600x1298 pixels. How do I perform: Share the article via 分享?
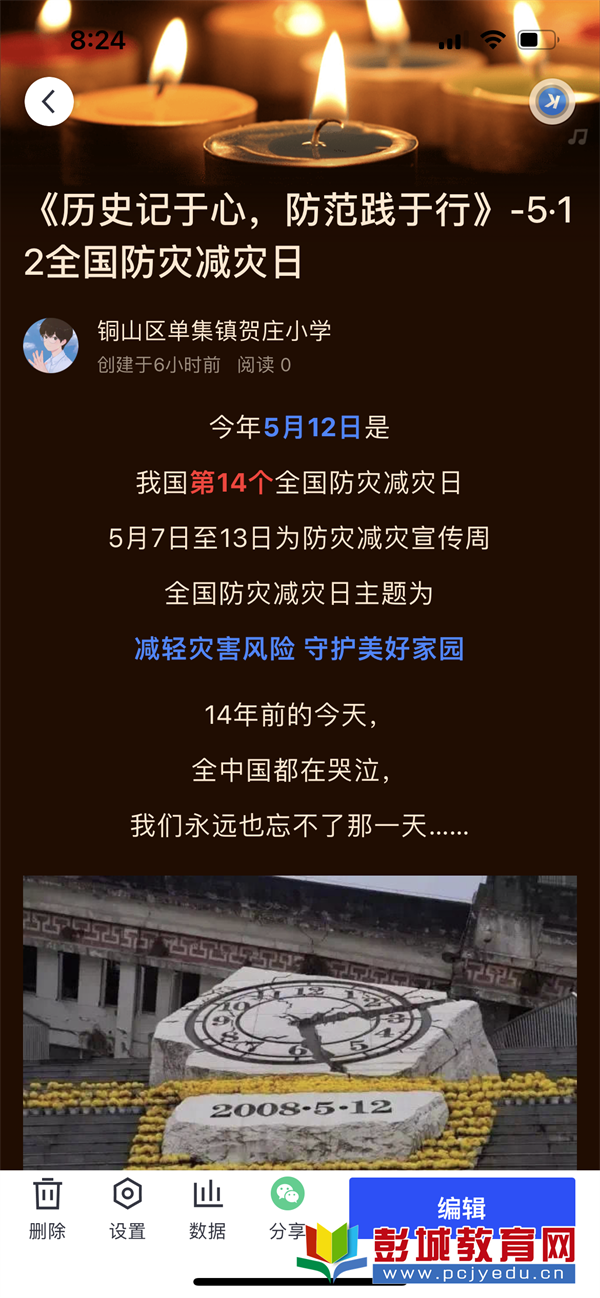click(288, 1206)
